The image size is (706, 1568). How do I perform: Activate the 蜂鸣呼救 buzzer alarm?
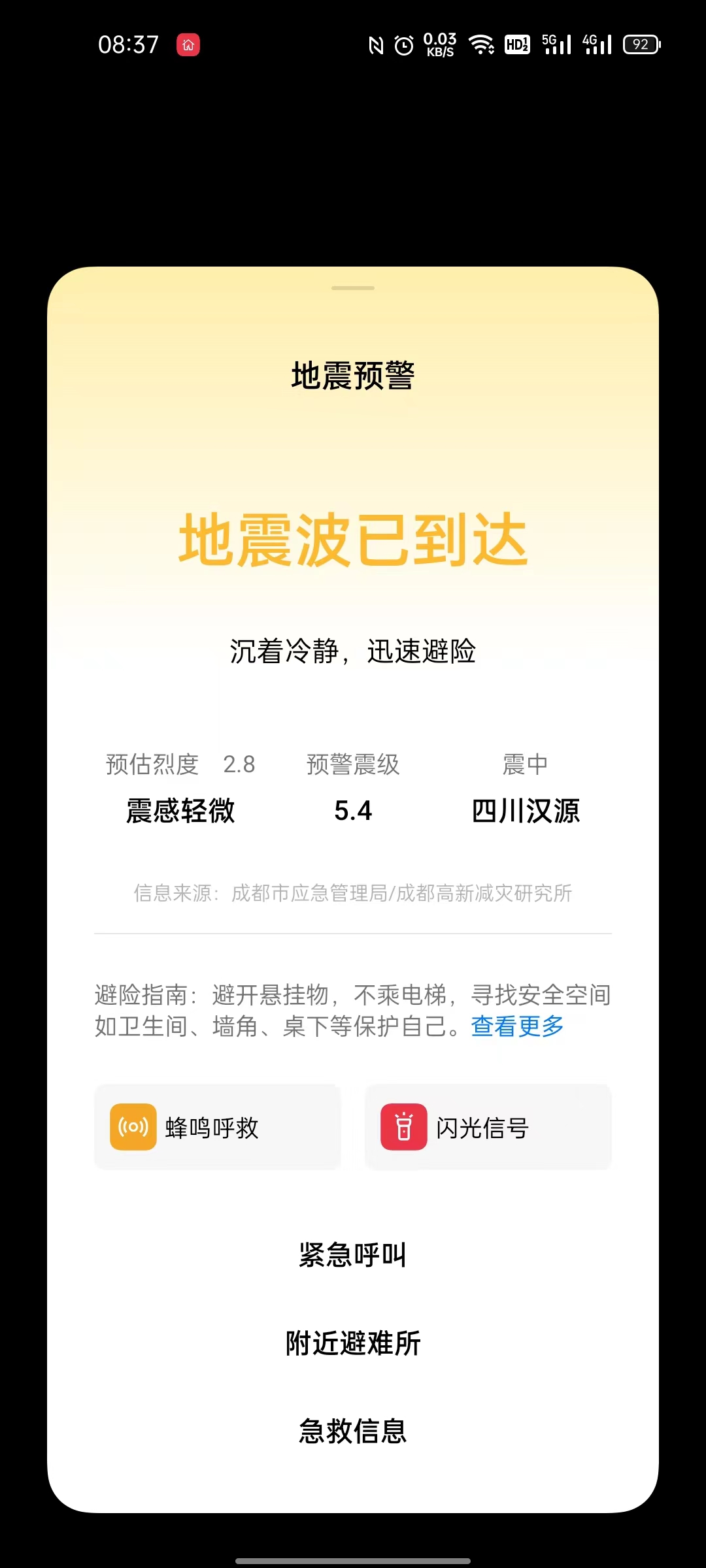click(218, 1127)
